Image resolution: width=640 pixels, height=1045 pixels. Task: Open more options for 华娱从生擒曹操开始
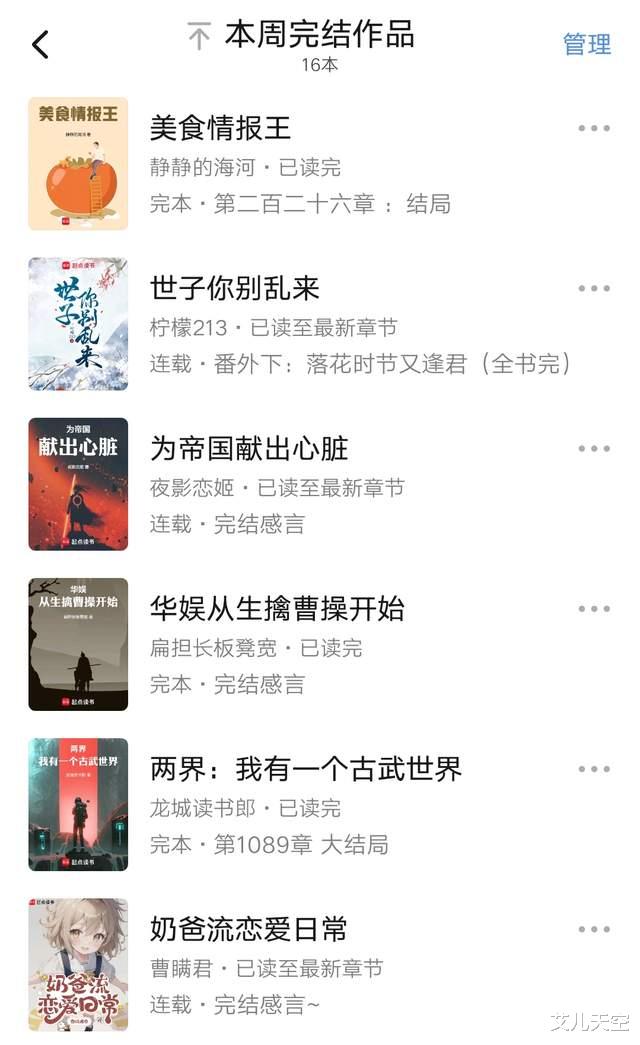click(594, 608)
